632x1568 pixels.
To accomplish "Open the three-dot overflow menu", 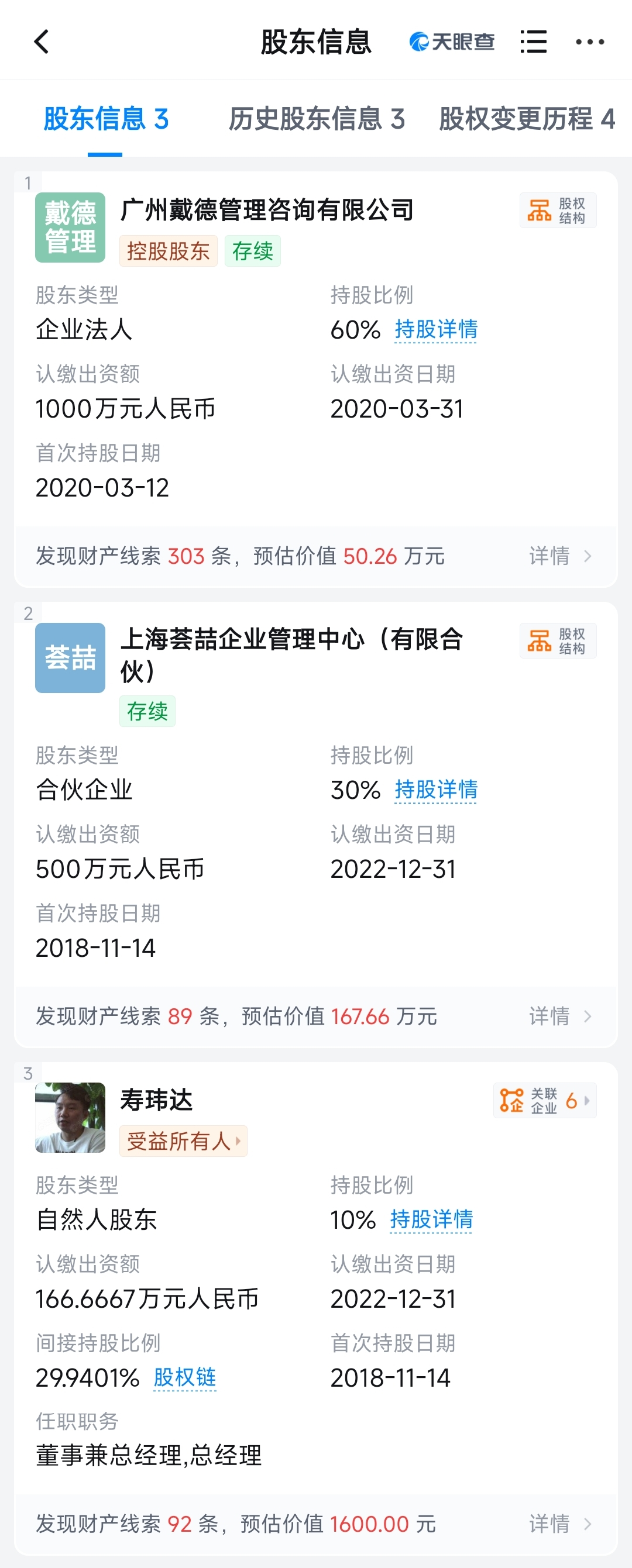I will [589, 42].
